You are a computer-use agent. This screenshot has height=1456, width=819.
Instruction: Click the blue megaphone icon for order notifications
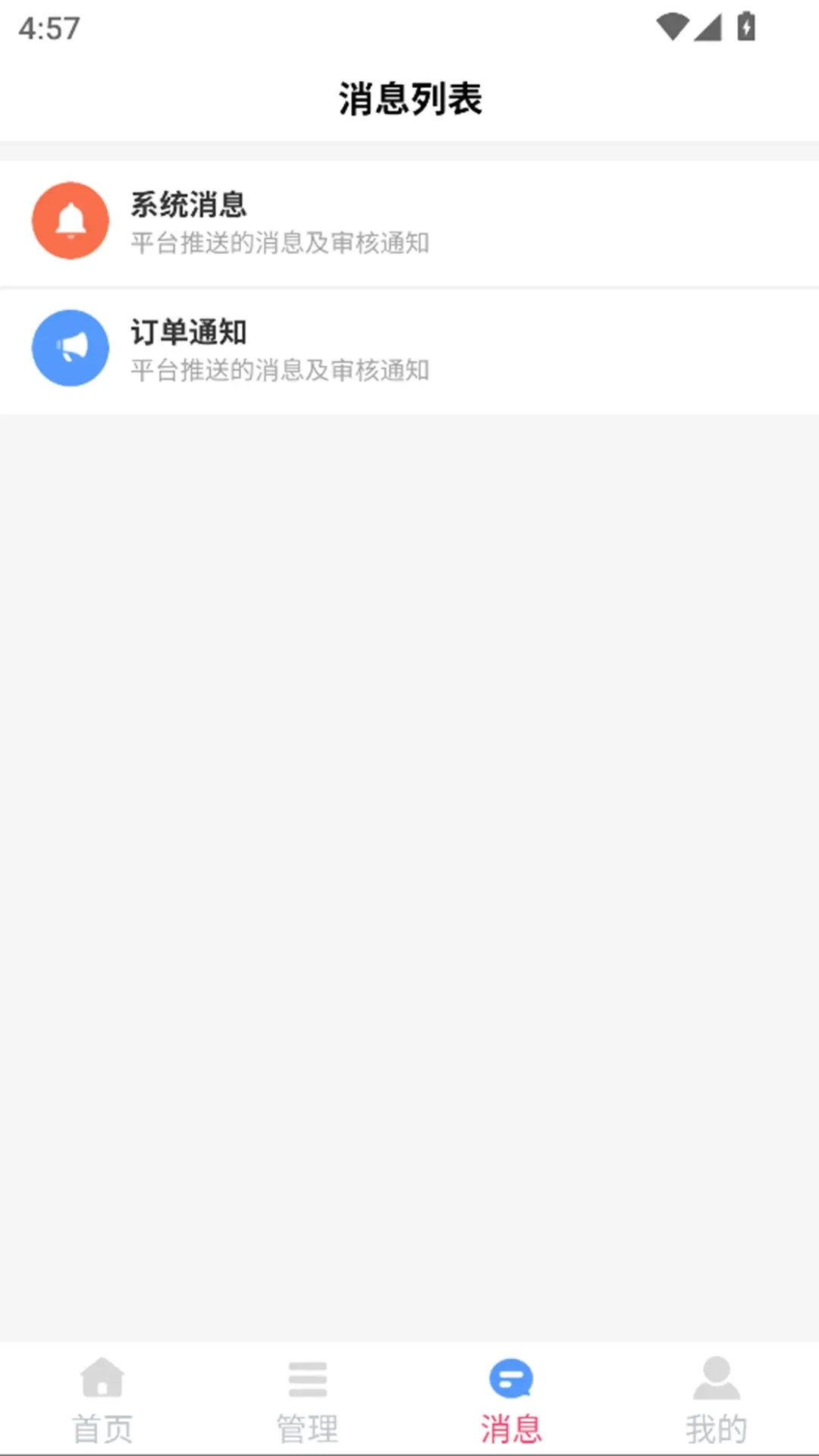point(70,348)
